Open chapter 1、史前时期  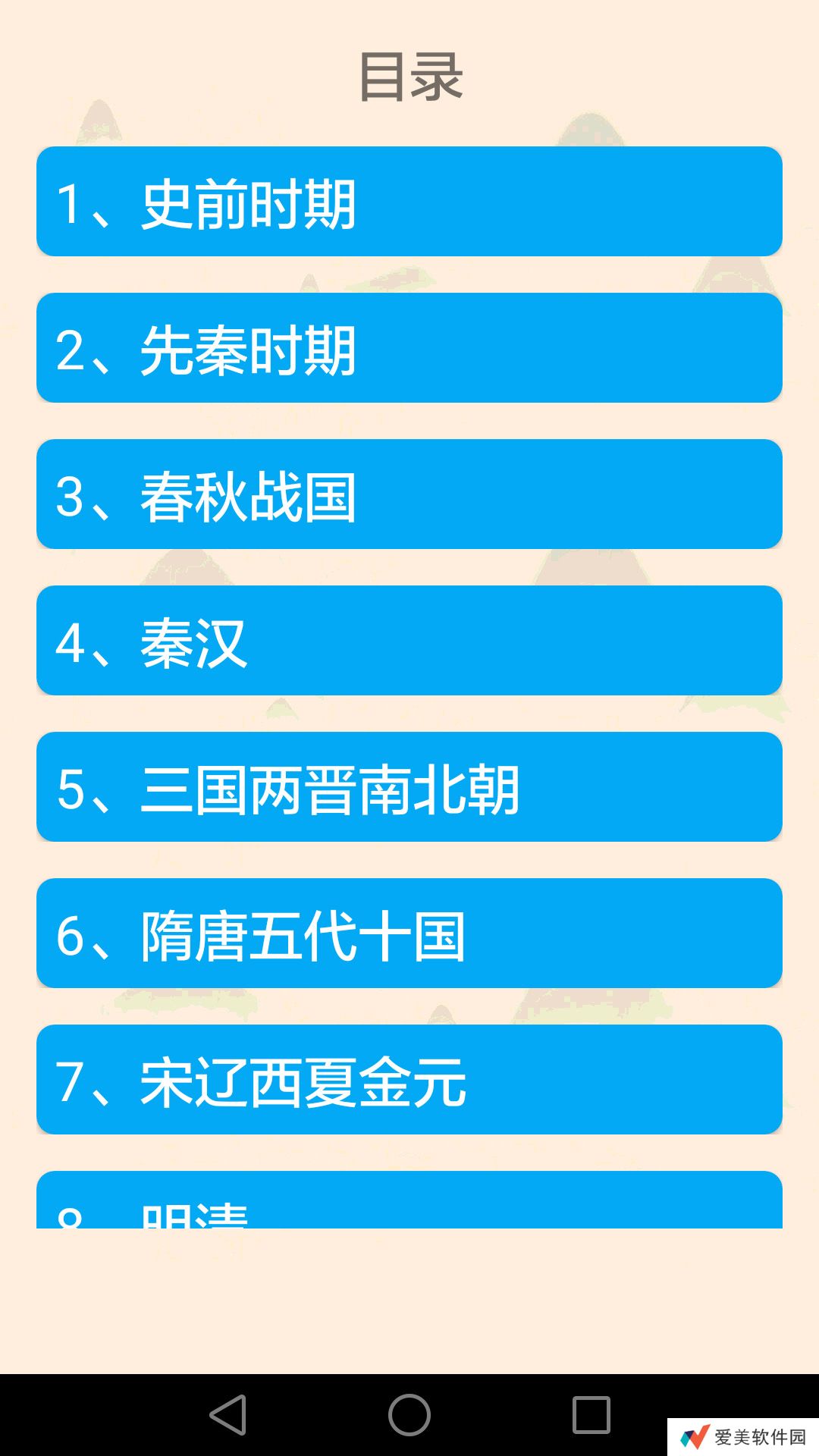click(409, 202)
